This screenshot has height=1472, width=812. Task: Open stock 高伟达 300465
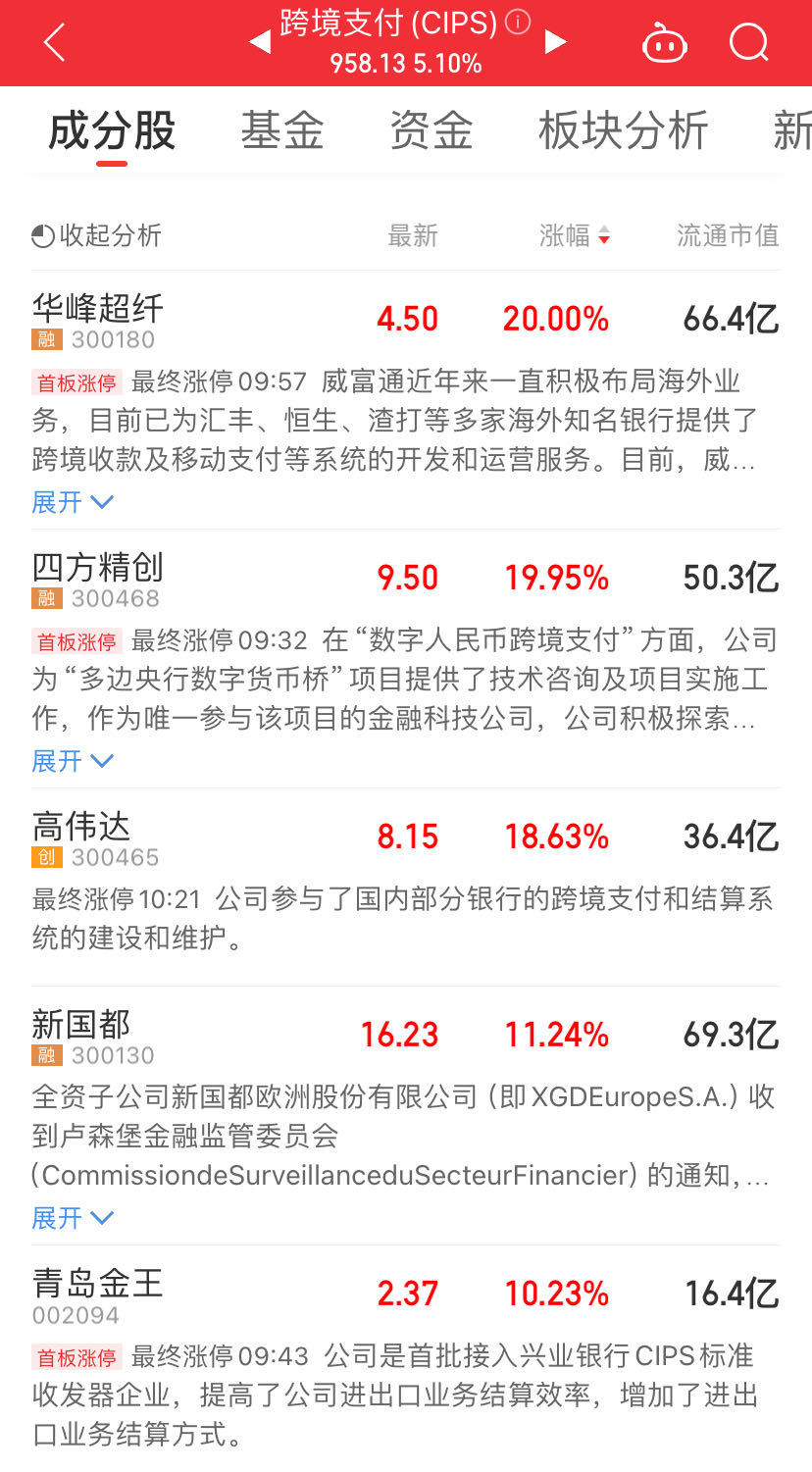[x=405, y=838]
